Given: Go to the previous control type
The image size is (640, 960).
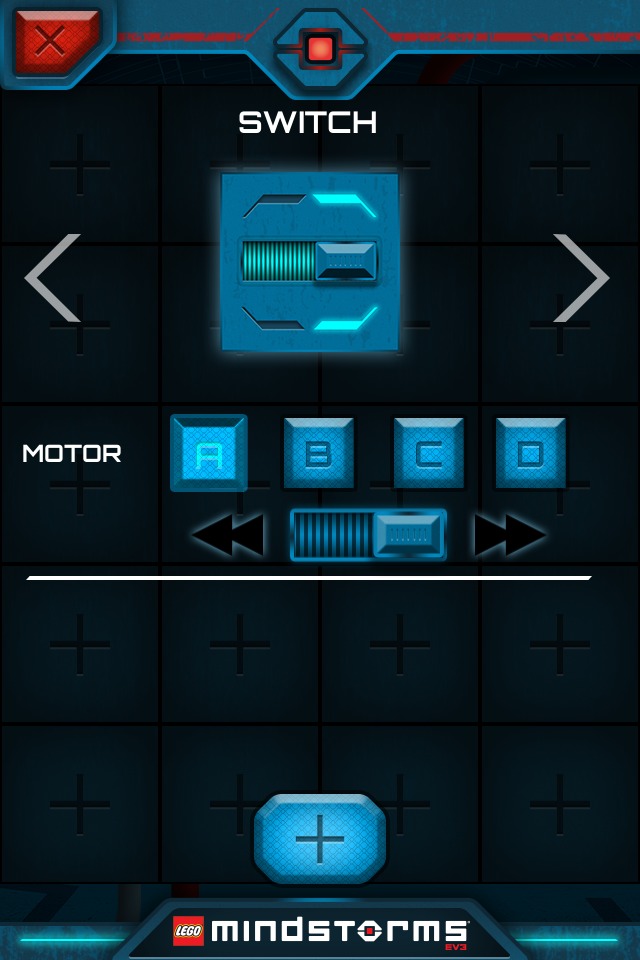Looking at the screenshot, I should tap(54, 278).
